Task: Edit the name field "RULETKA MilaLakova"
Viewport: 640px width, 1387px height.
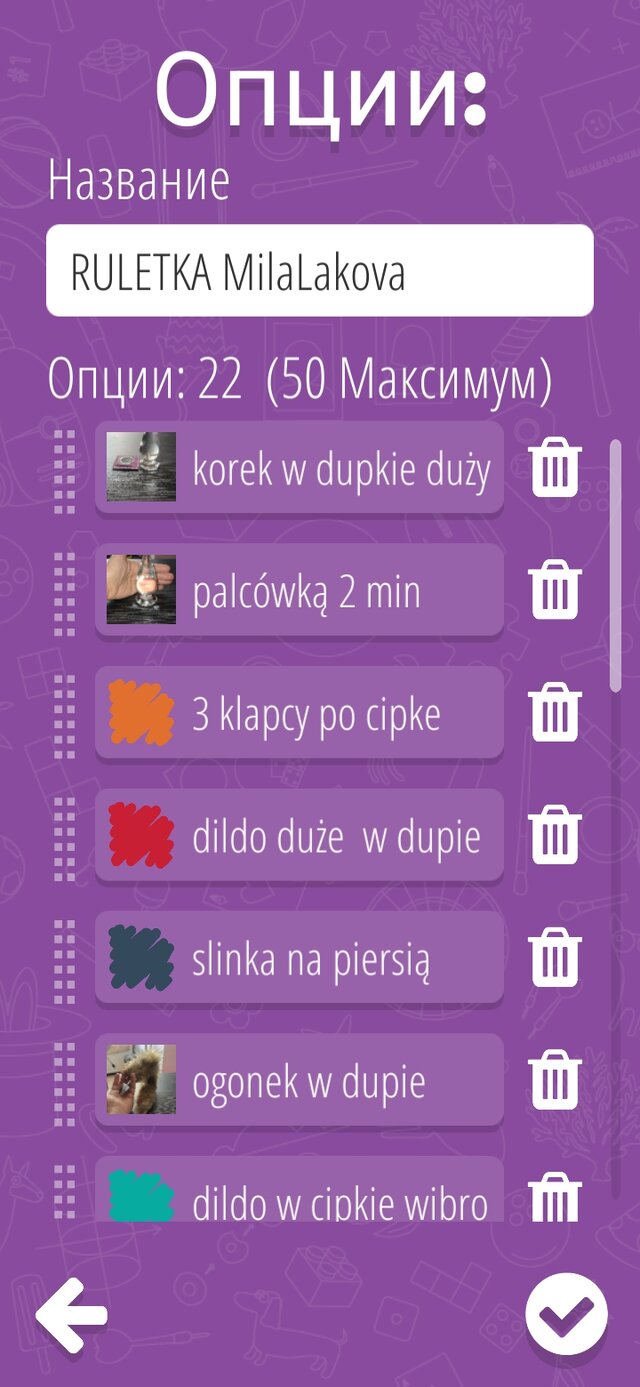Action: tap(319, 271)
